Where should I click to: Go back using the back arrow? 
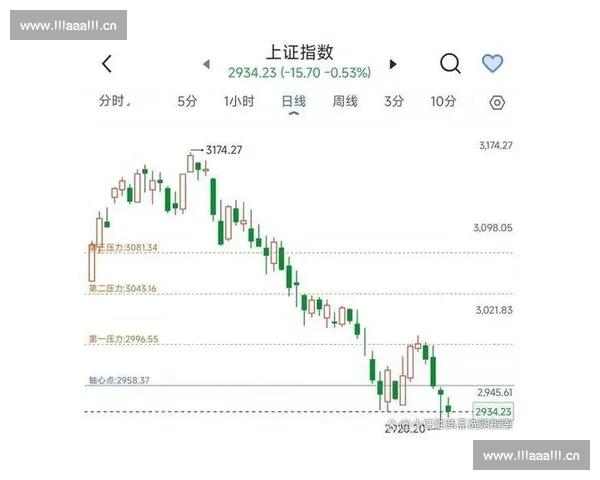[x=107, y=64]
